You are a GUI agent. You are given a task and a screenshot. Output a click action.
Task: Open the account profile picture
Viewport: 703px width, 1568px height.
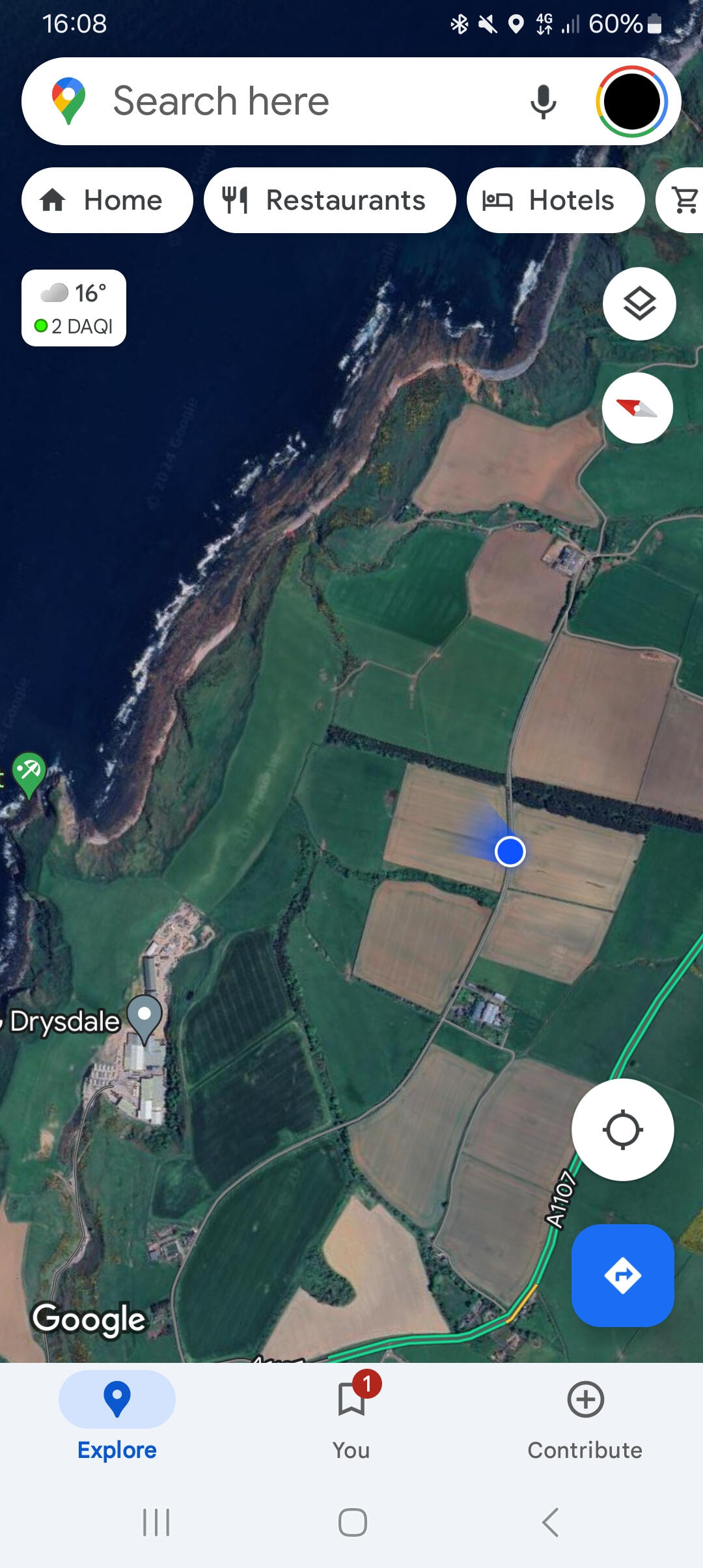pos(631,102)
